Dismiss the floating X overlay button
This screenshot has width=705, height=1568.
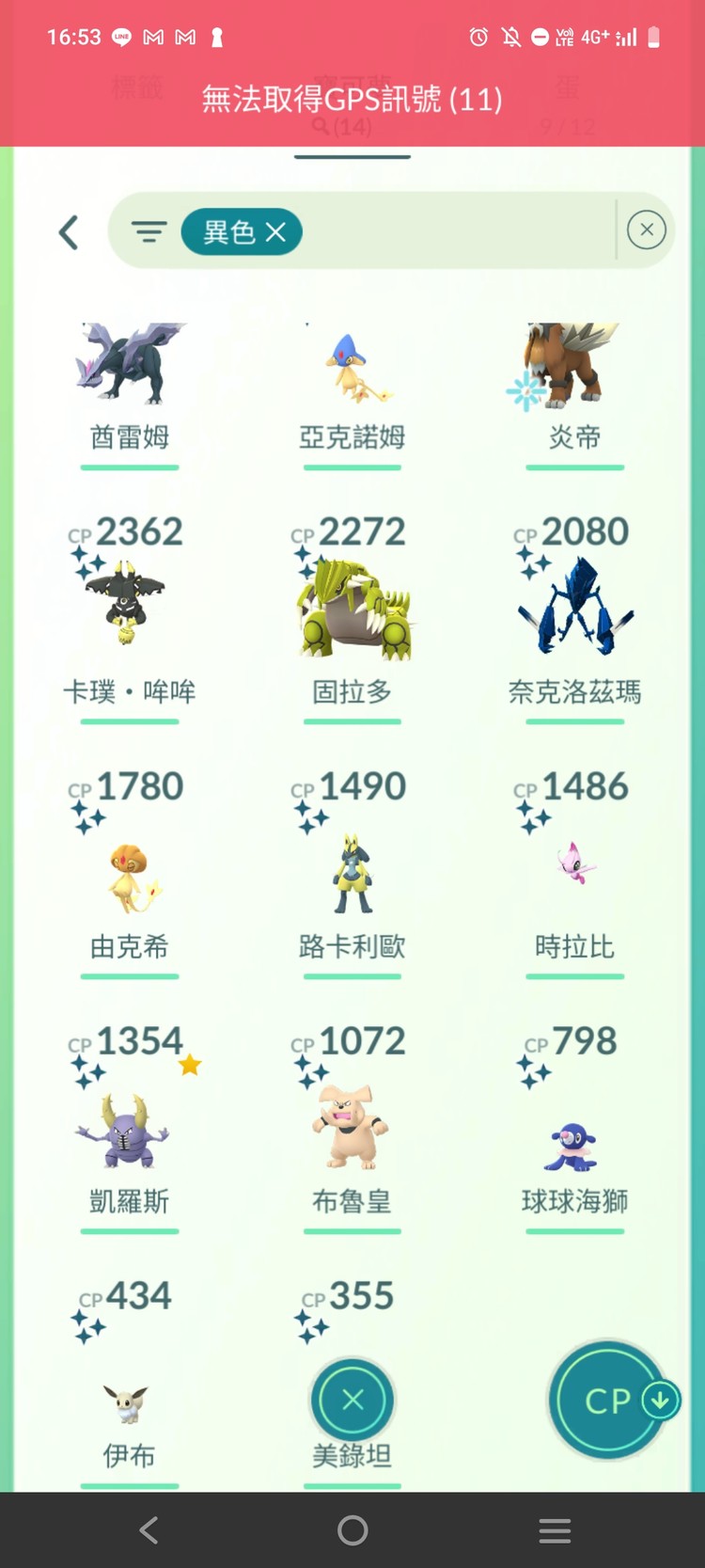(x=352, y=1400)
